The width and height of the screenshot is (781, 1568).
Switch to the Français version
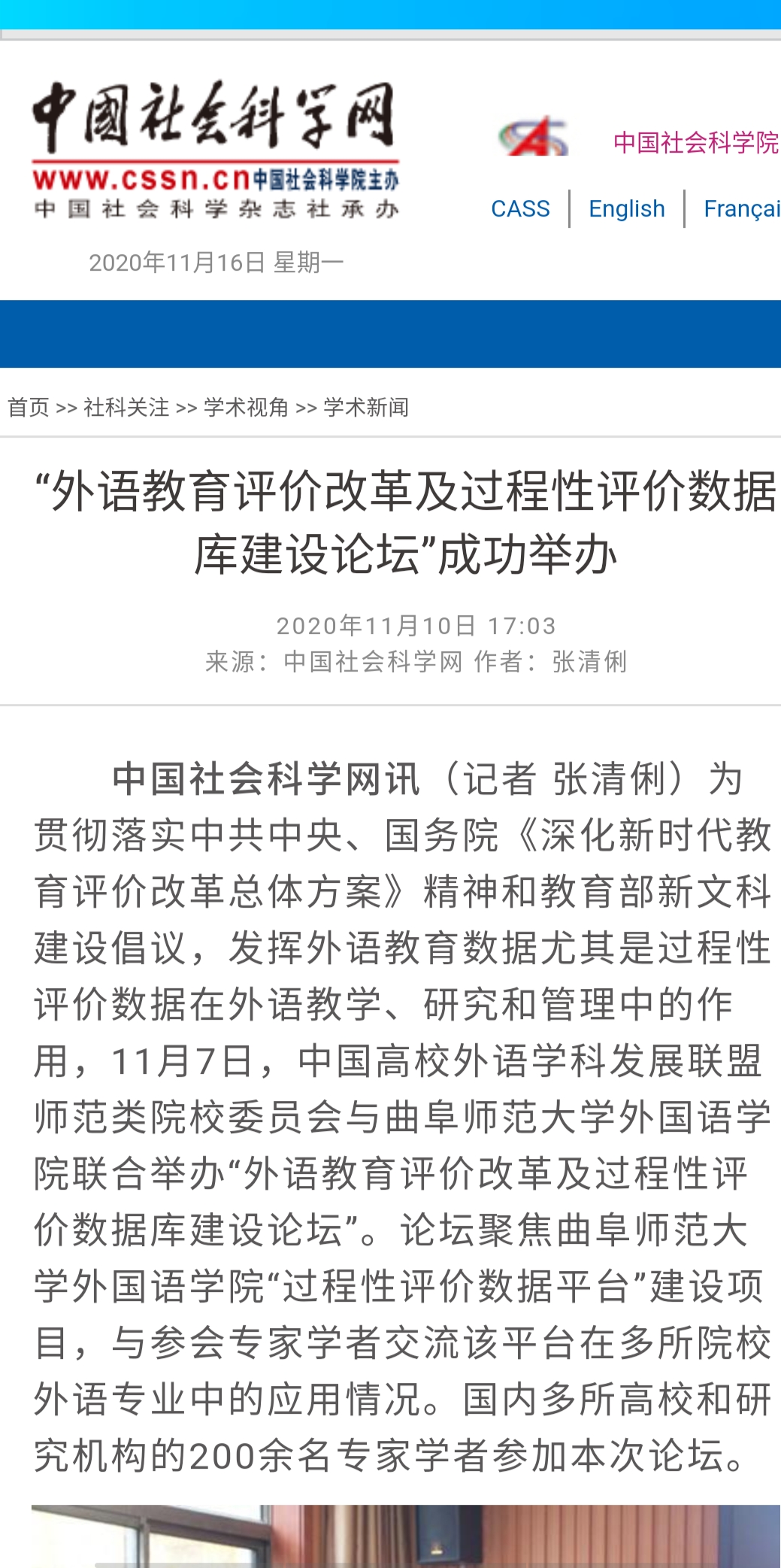click(x=741, y=208)
